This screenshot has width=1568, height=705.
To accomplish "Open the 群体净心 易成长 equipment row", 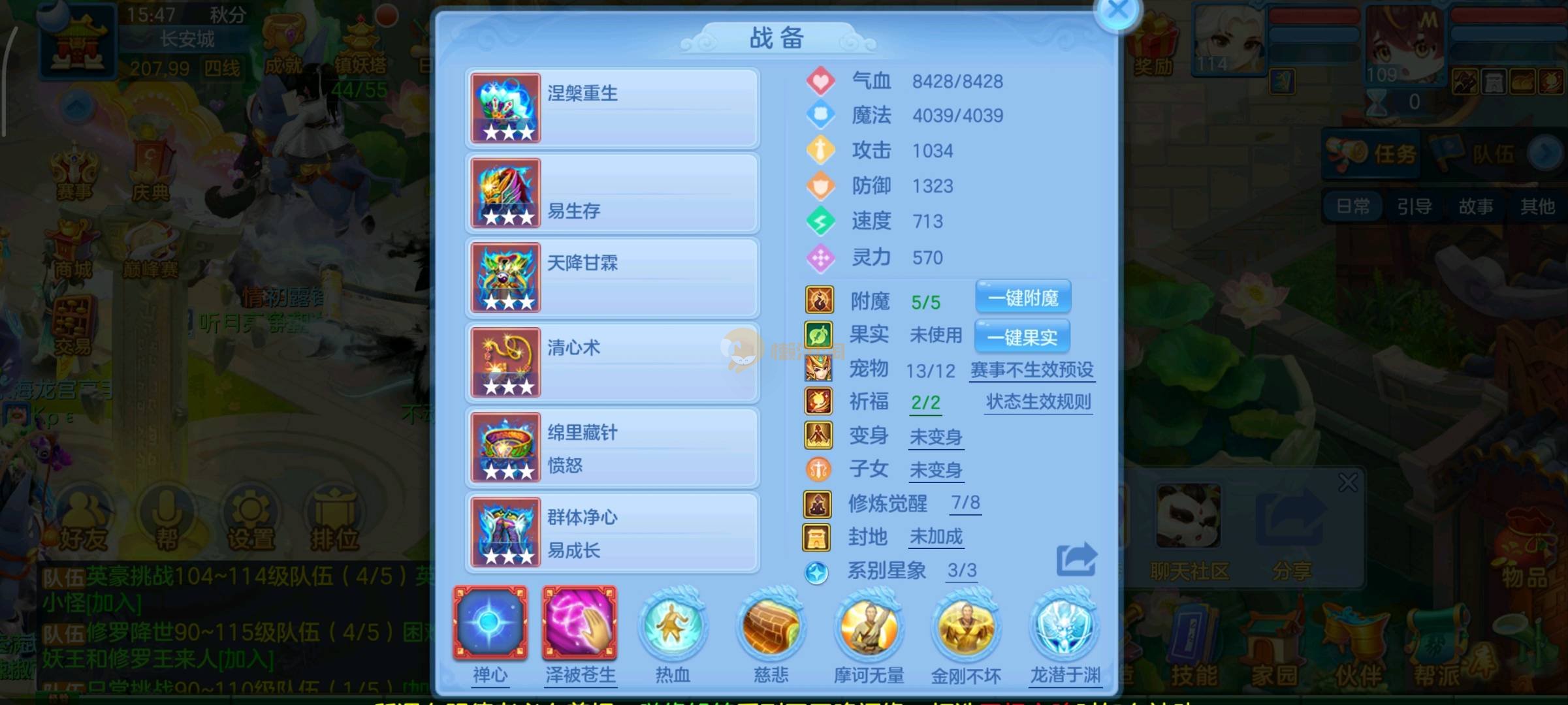I will pos(613,532).
